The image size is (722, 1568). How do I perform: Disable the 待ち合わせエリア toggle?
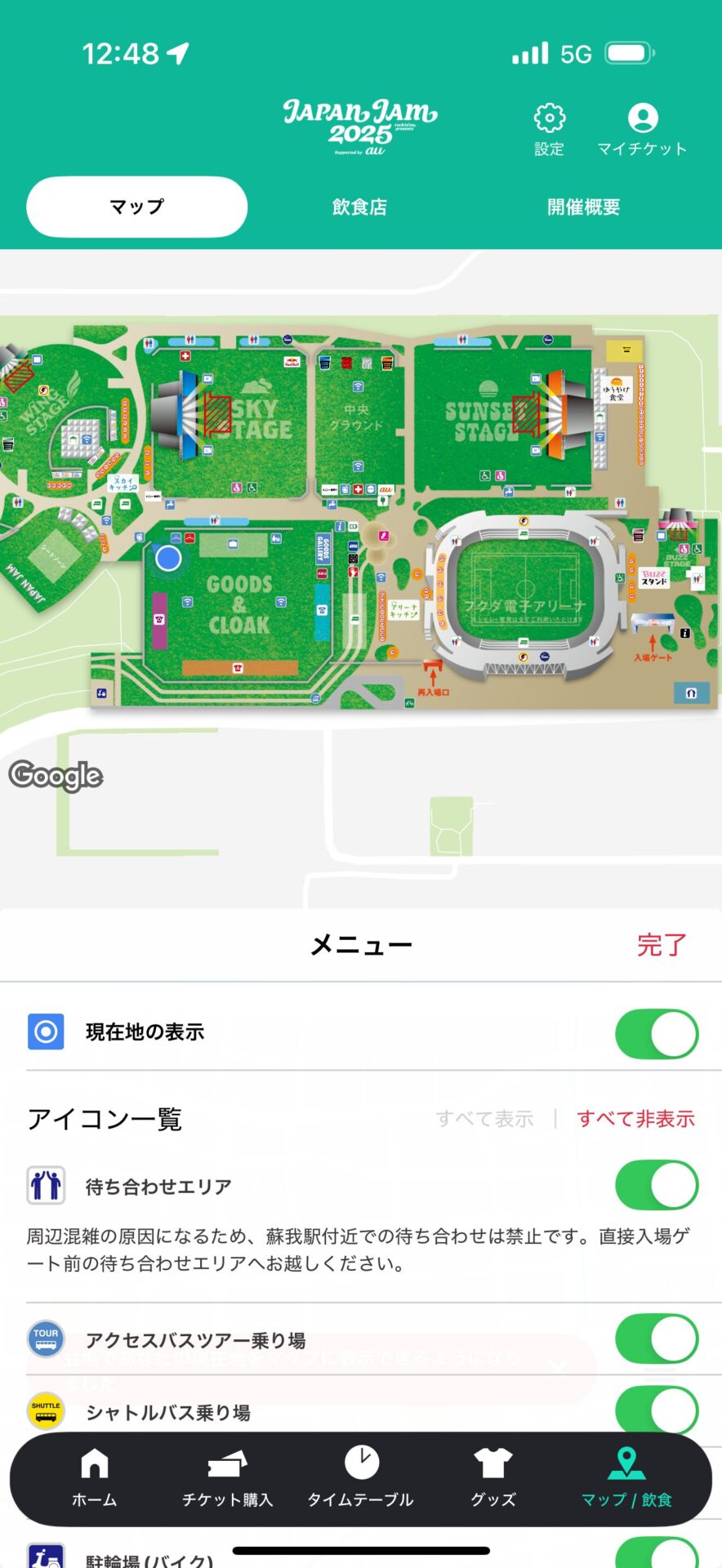[x=657, y=1185]
